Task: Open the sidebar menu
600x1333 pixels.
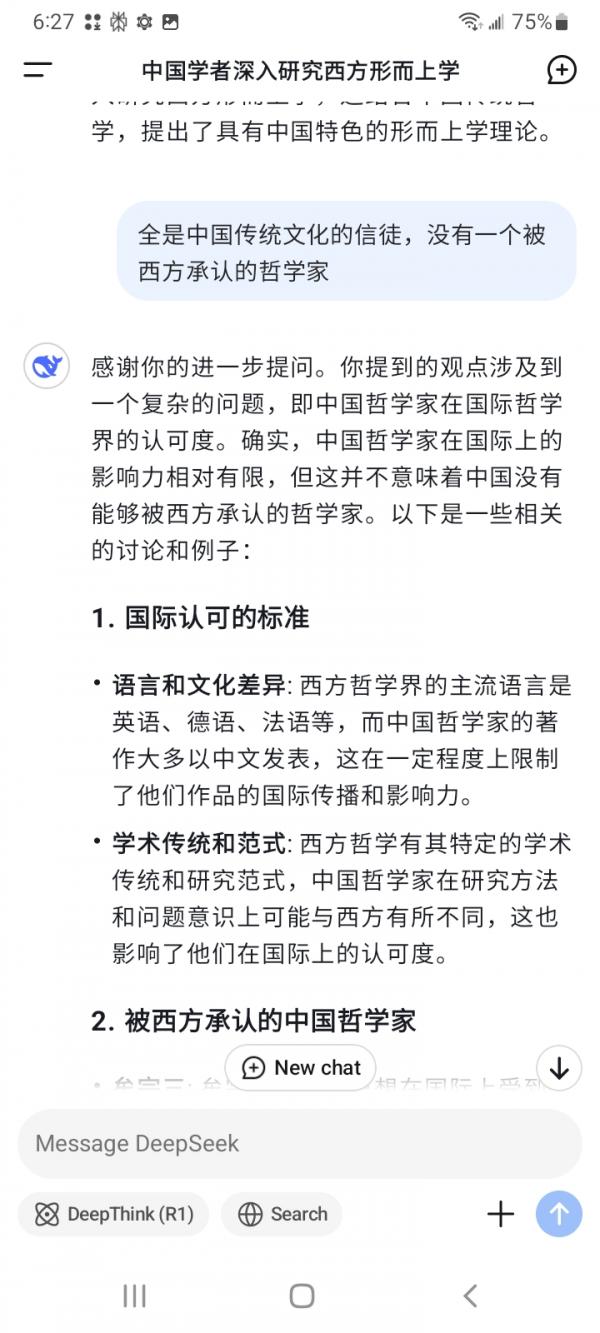Action: (x=38, y=70)
